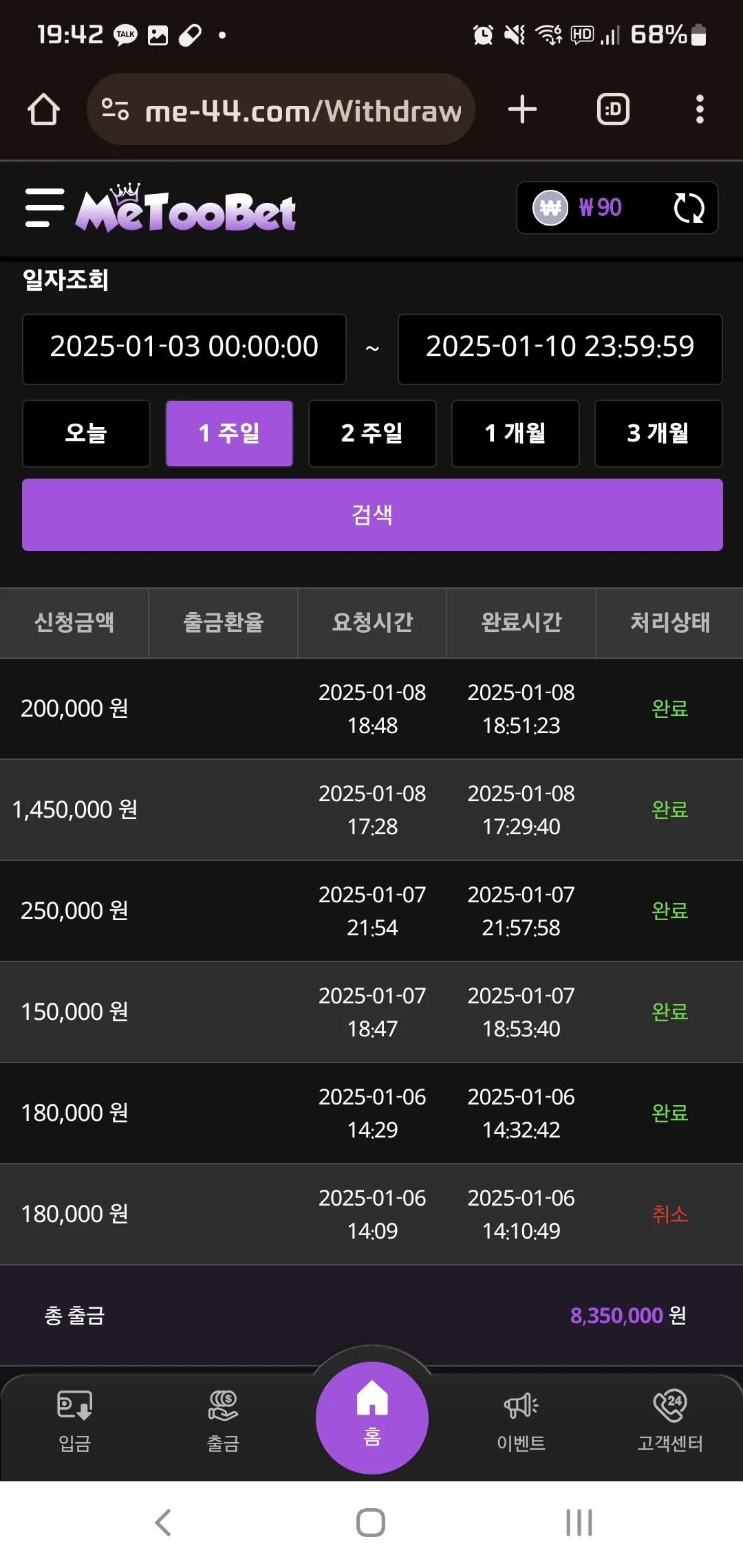
Task: Select the 오늘 date range
Action: [87, 433]
